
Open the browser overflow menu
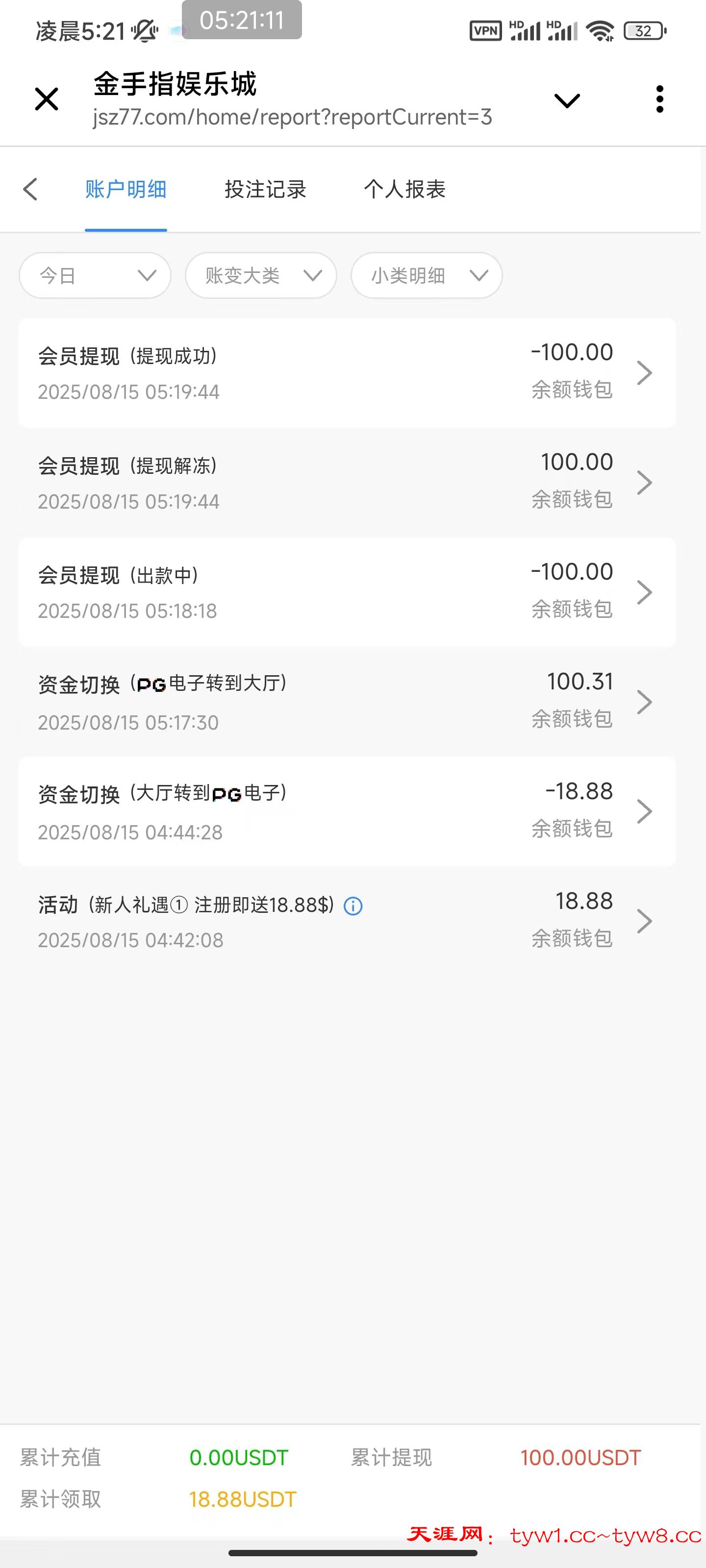[659, 99]
